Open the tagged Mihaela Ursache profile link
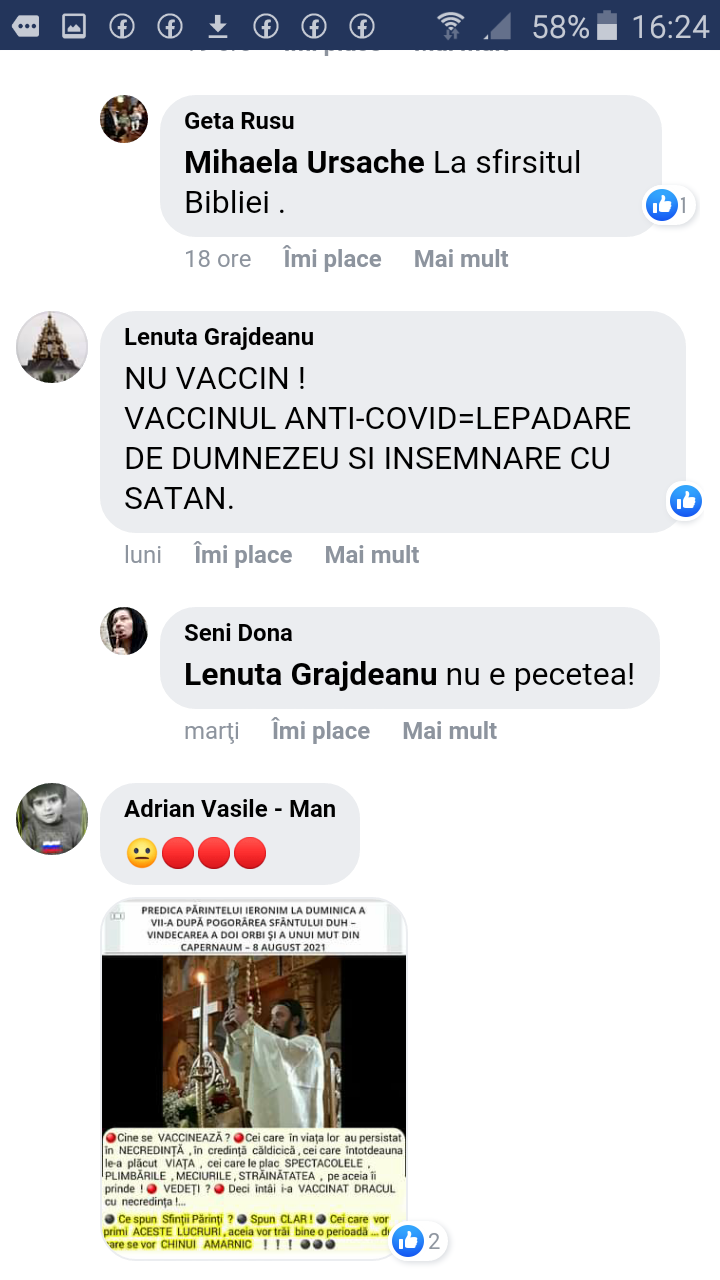This screenshot has width=720, height=1280. pyautogui.click(x=305, y=162)
